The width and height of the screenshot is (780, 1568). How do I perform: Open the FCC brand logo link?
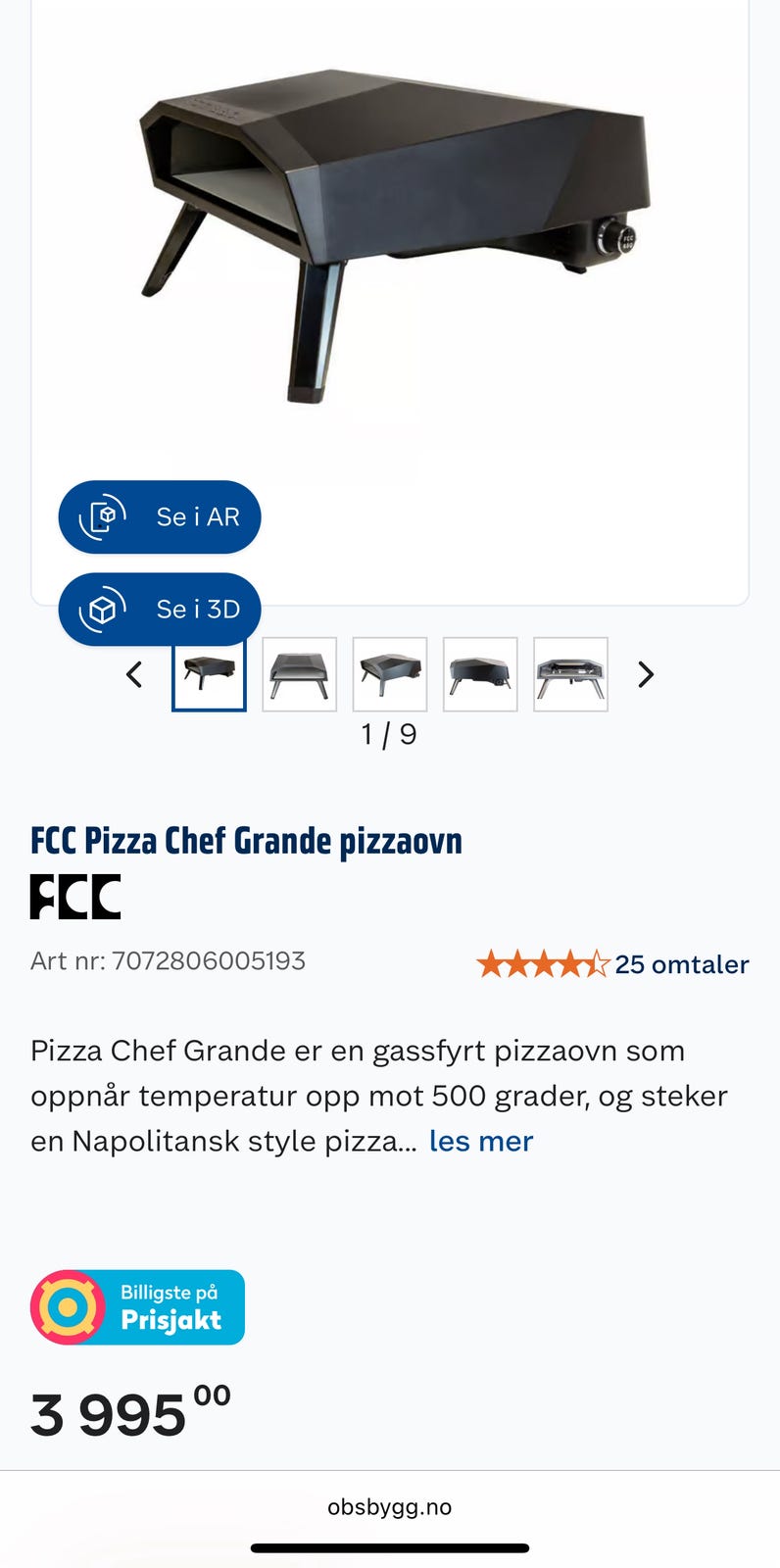click(75, 897)
